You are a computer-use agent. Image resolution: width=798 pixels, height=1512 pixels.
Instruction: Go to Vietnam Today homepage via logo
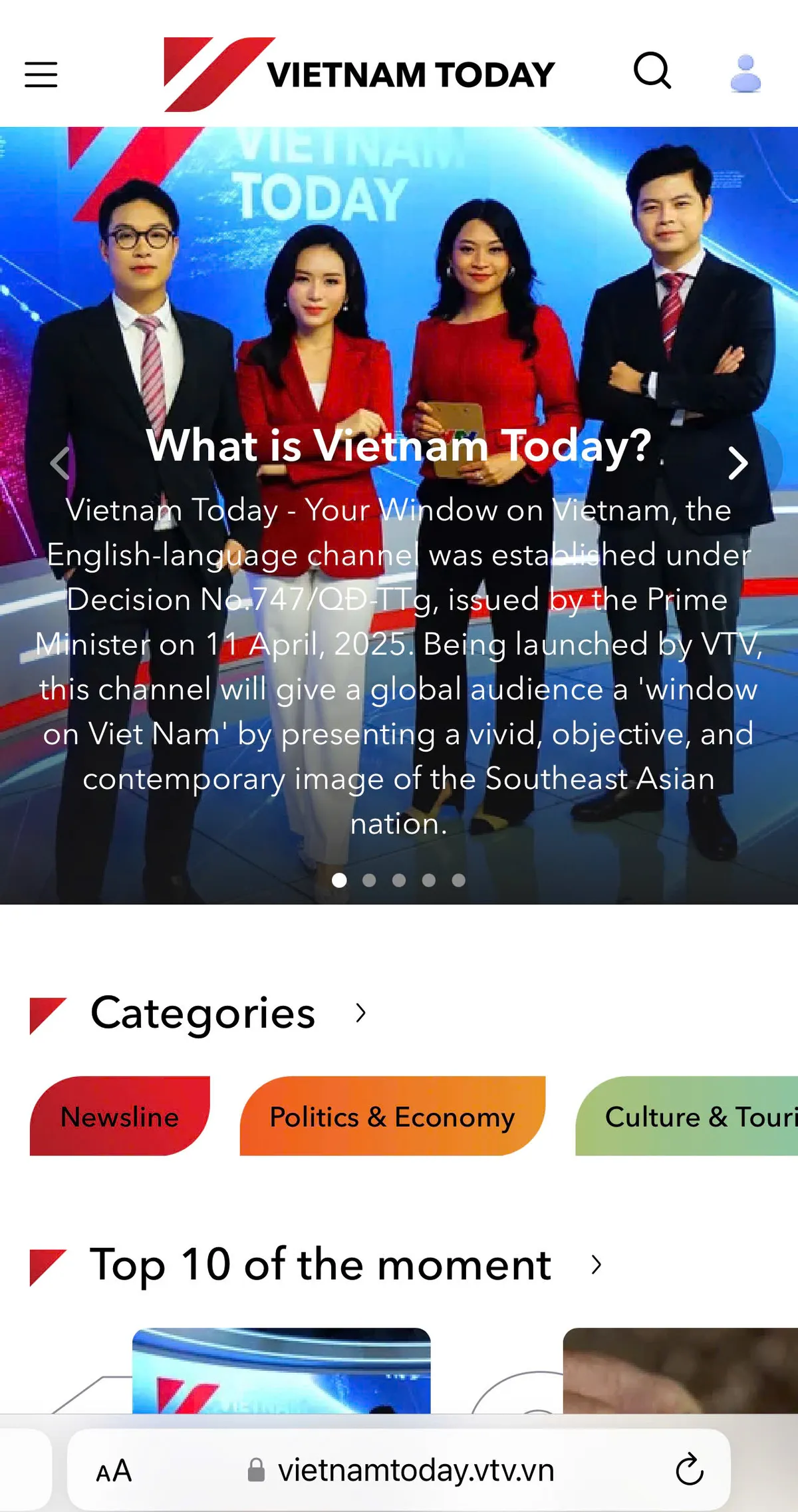pos(359,74)
